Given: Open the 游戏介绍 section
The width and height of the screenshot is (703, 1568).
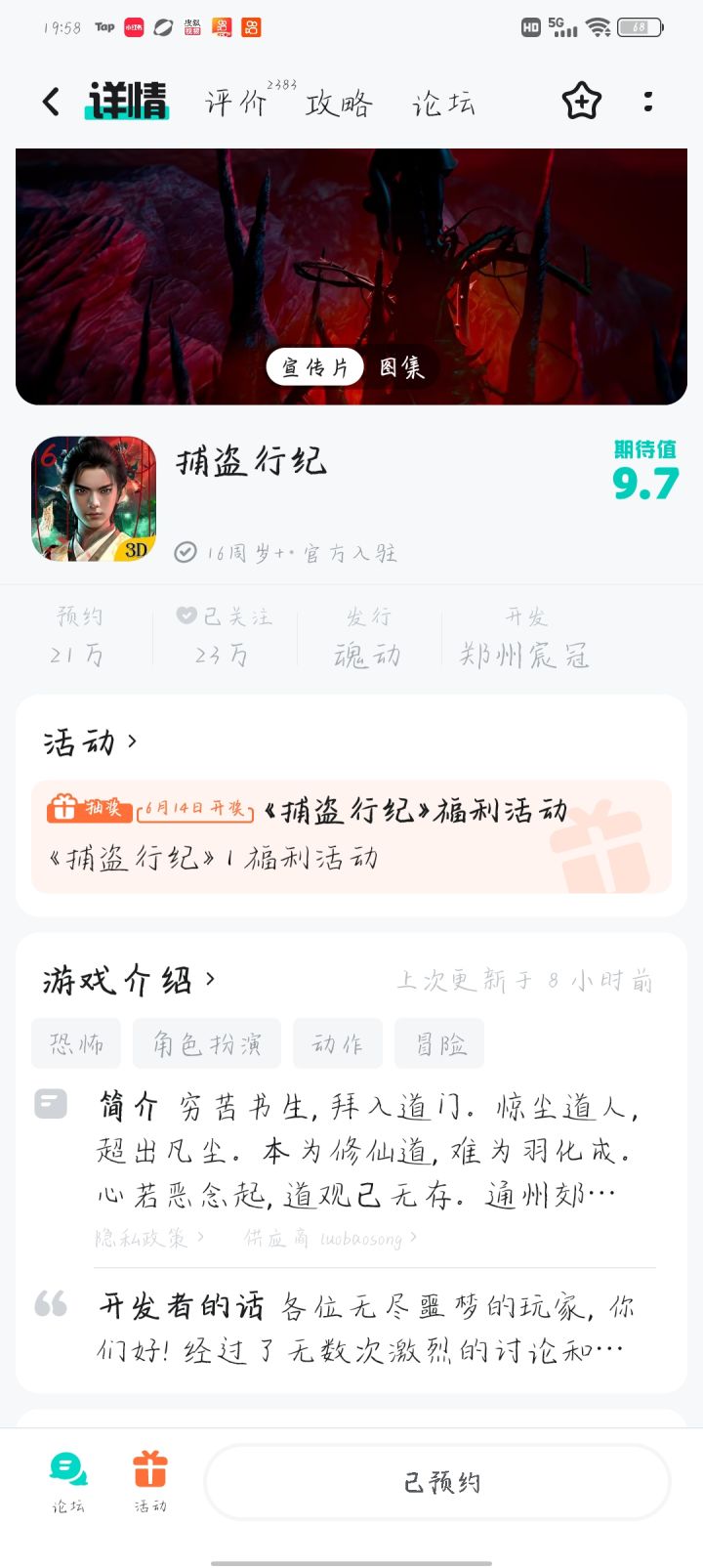Looking at the screenshot, I should [x=129, y=980].
